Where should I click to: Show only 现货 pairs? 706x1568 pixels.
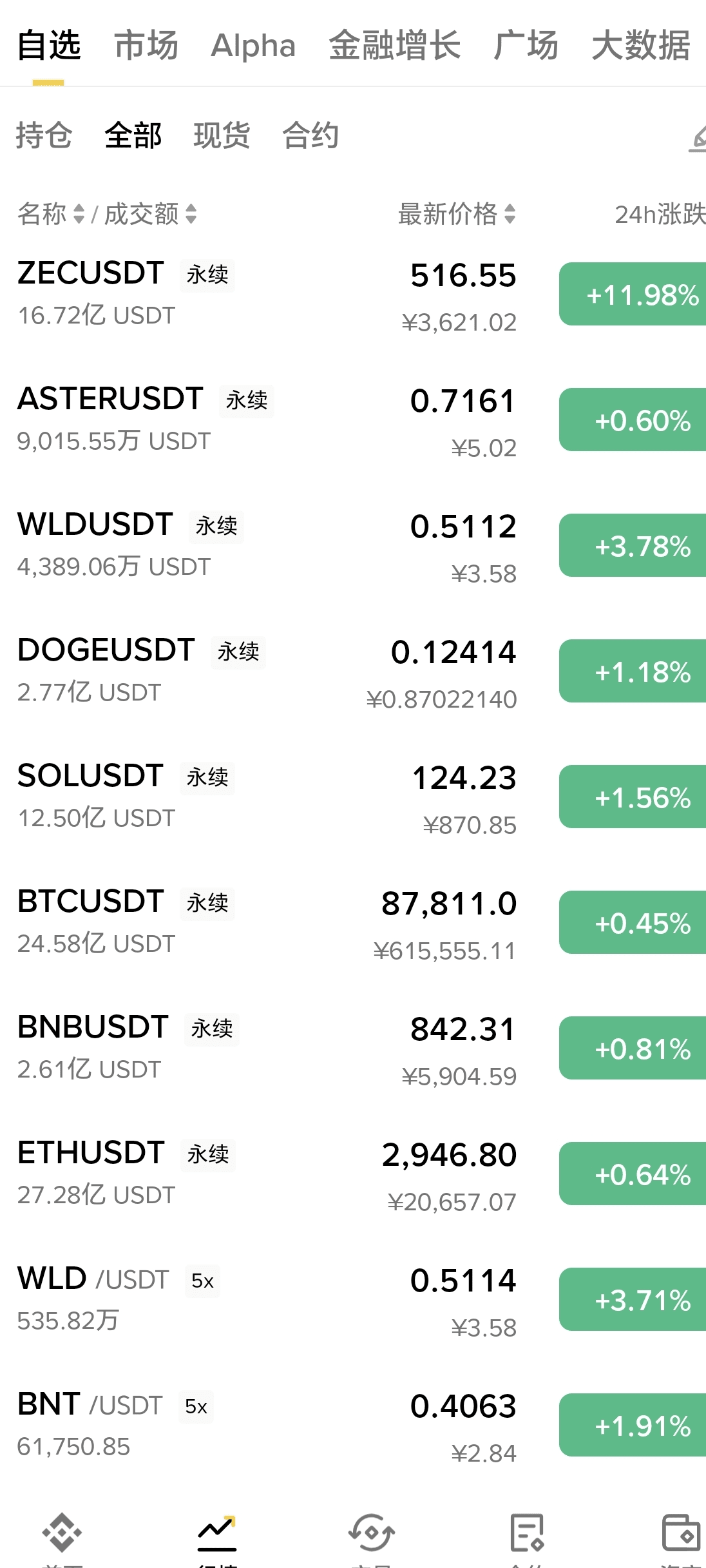point(222,135)
